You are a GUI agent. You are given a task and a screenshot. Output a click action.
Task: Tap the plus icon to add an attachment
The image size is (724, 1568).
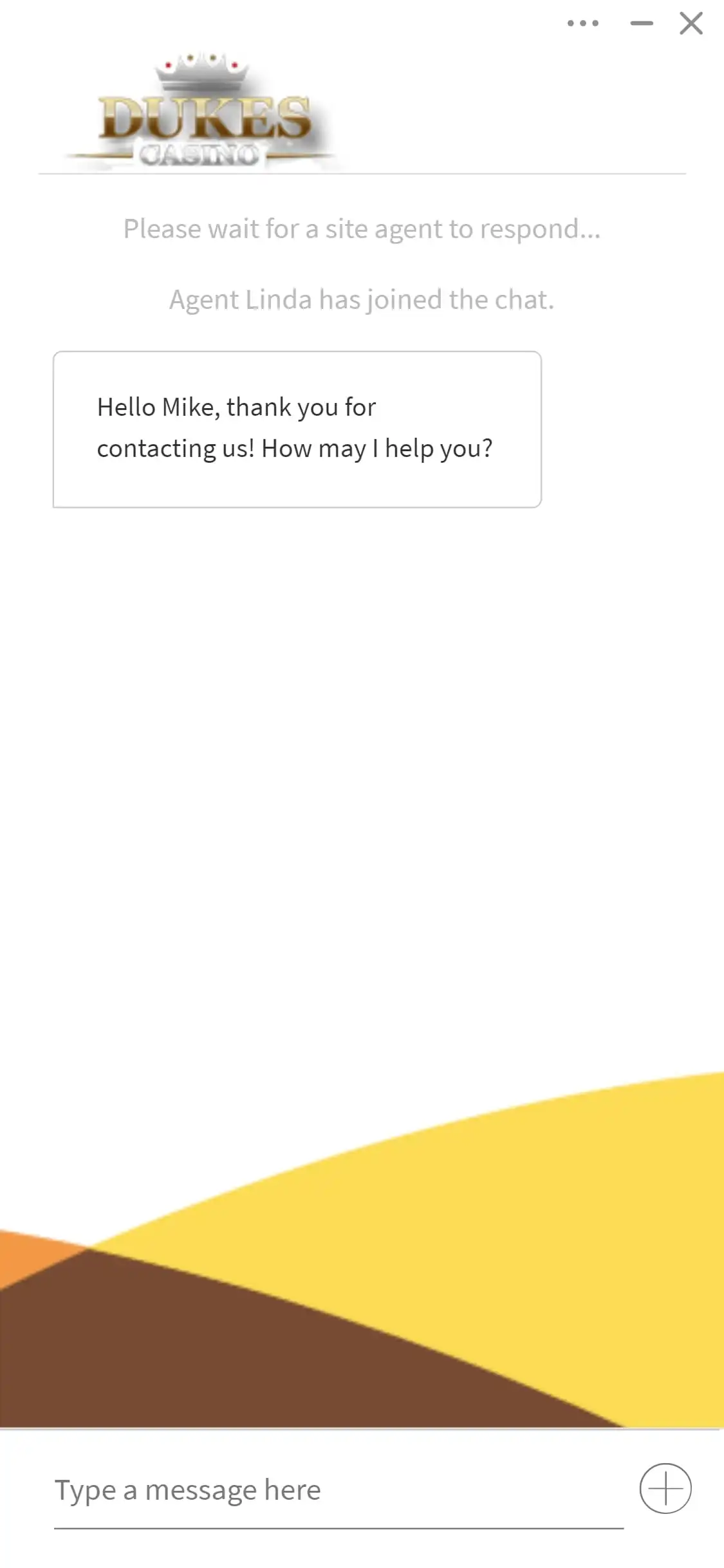[665, 1488]
